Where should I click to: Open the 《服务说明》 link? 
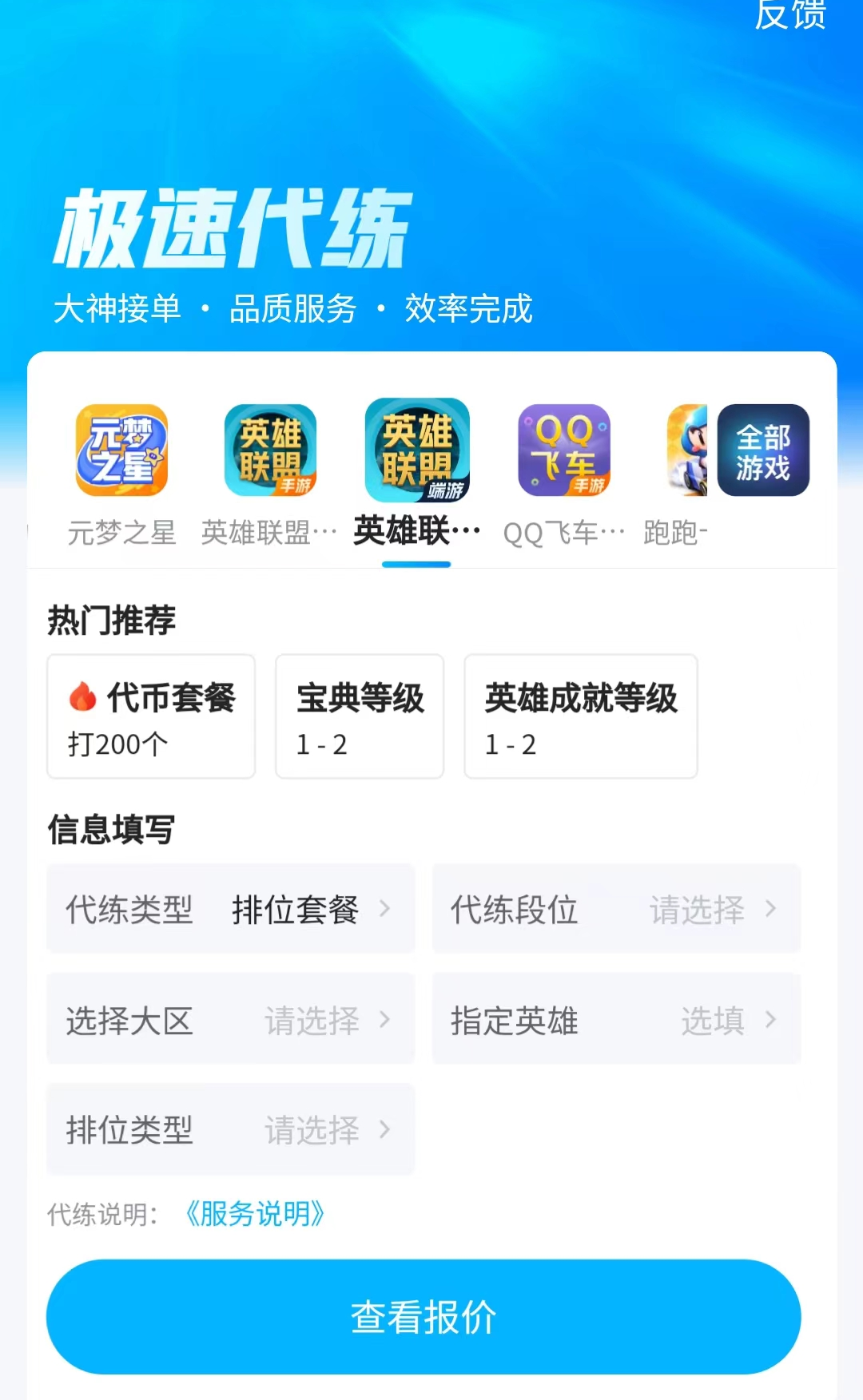[x=255, y=1214]
